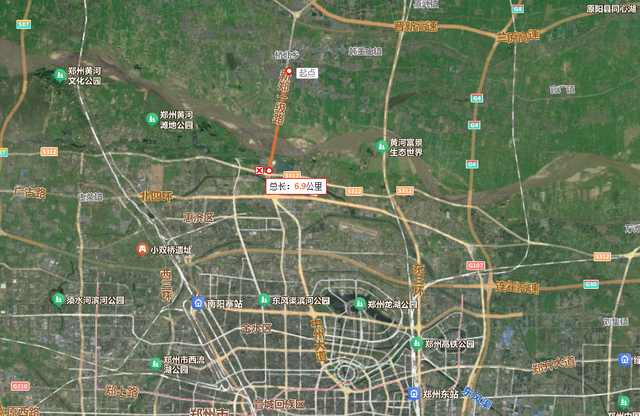The width and height of the screenshot is (640, 416).
Task: Open 郑州黄河滩地公园 map marker
Action: point(152,119)
